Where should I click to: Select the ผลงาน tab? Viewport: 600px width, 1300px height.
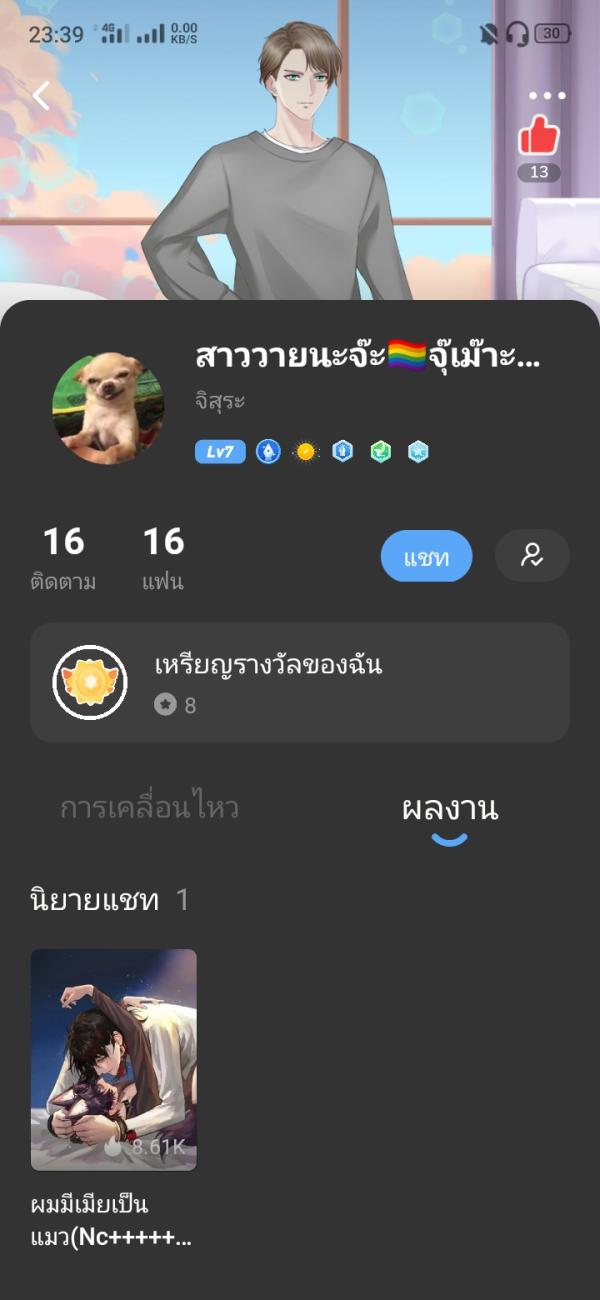click(x=449, y=809)
